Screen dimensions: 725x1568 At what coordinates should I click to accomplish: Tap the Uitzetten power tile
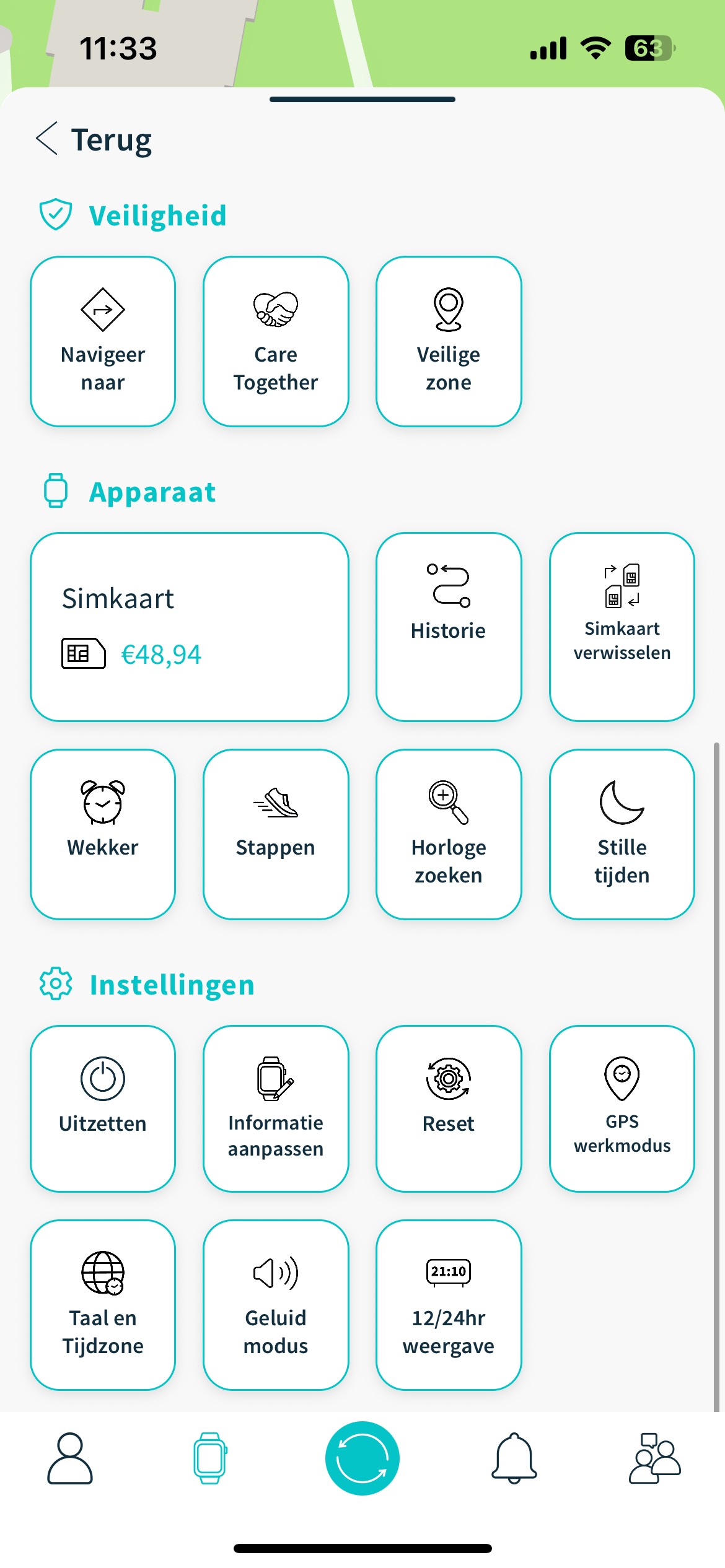click(103, 1108)
